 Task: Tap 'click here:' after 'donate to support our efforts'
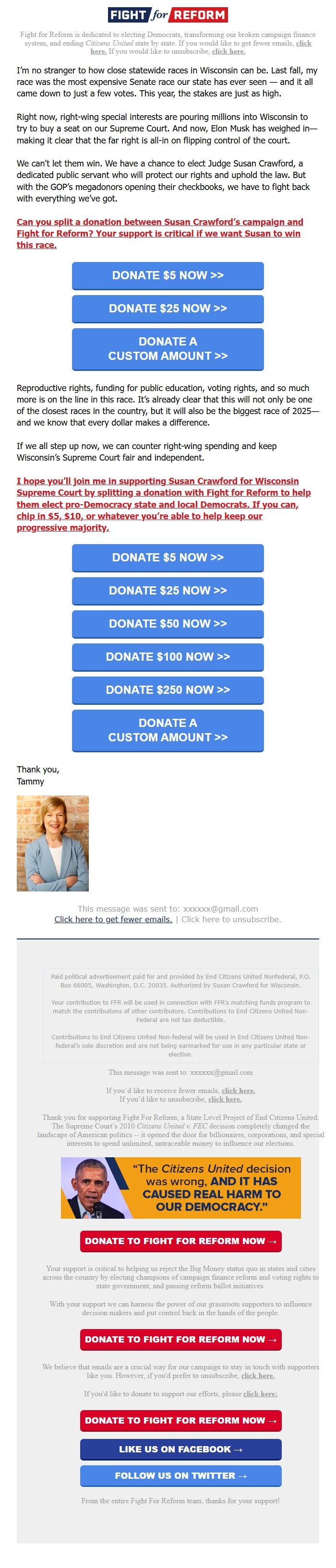pos(260,1393)
